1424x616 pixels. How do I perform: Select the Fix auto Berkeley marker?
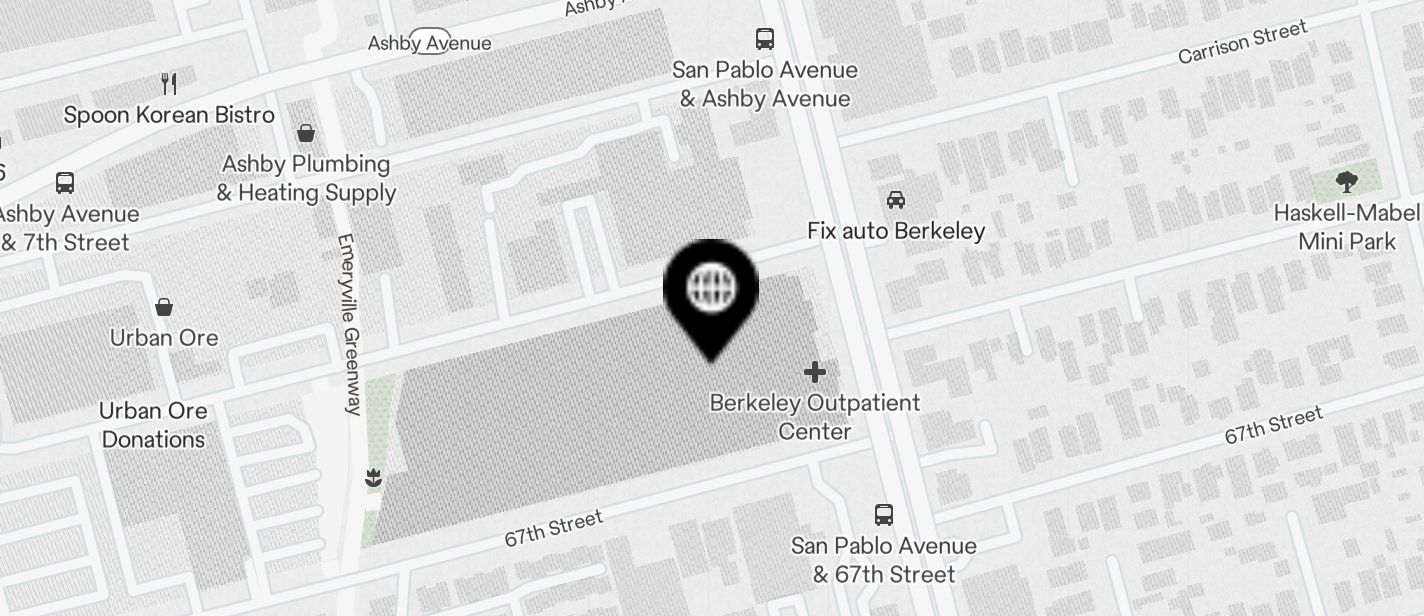896,200
